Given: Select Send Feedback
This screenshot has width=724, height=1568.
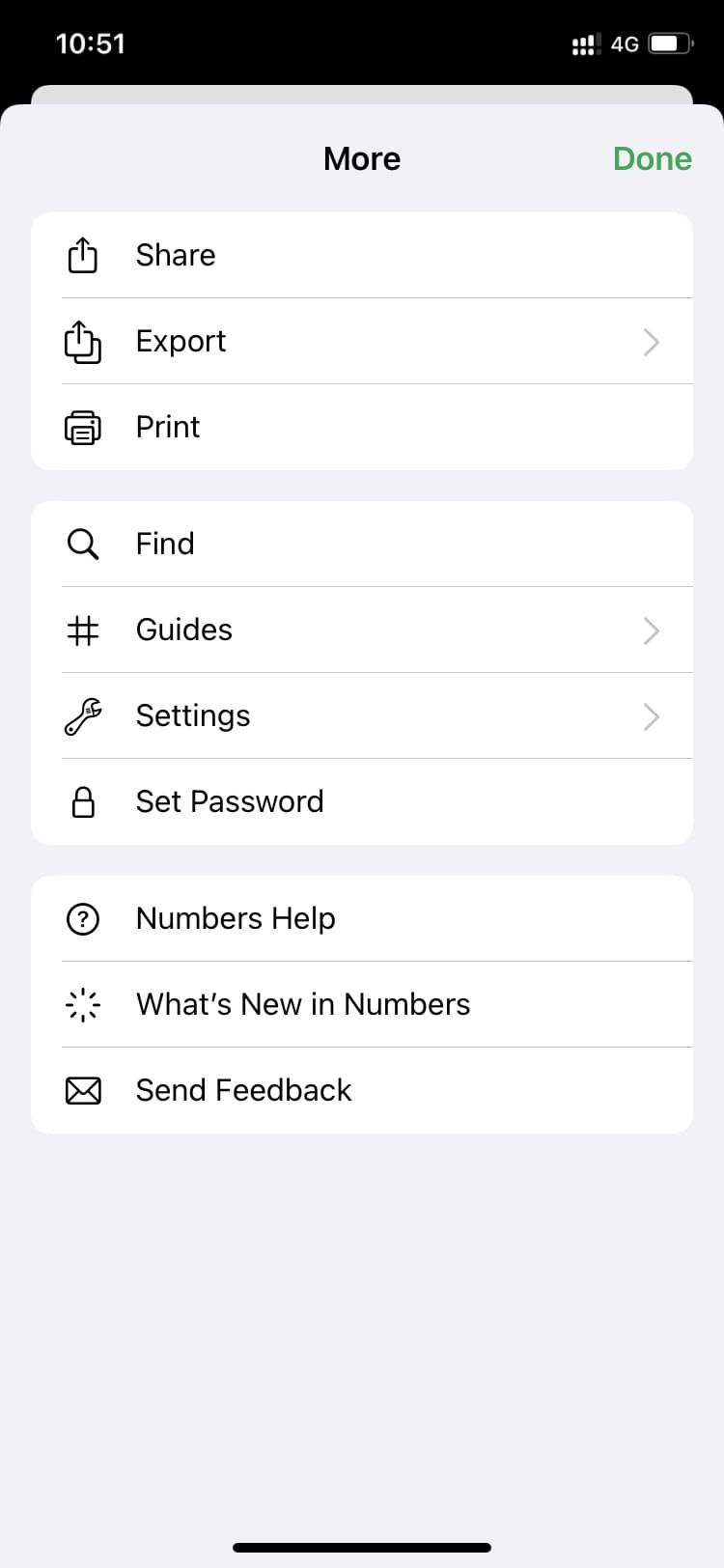Looking at the screenshot, I should coord(361,1090).
